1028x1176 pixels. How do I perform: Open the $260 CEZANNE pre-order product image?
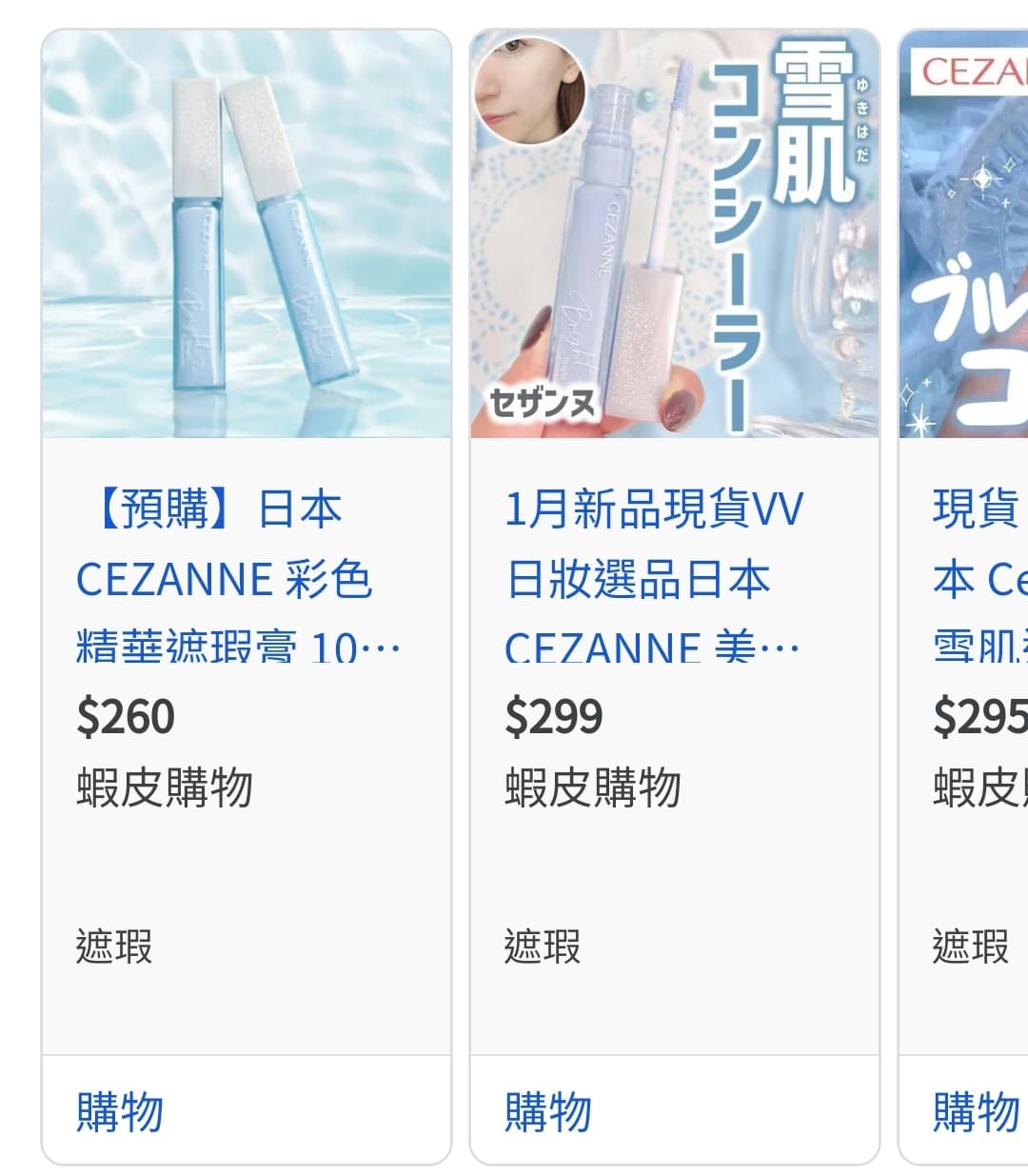click(246, 234)
